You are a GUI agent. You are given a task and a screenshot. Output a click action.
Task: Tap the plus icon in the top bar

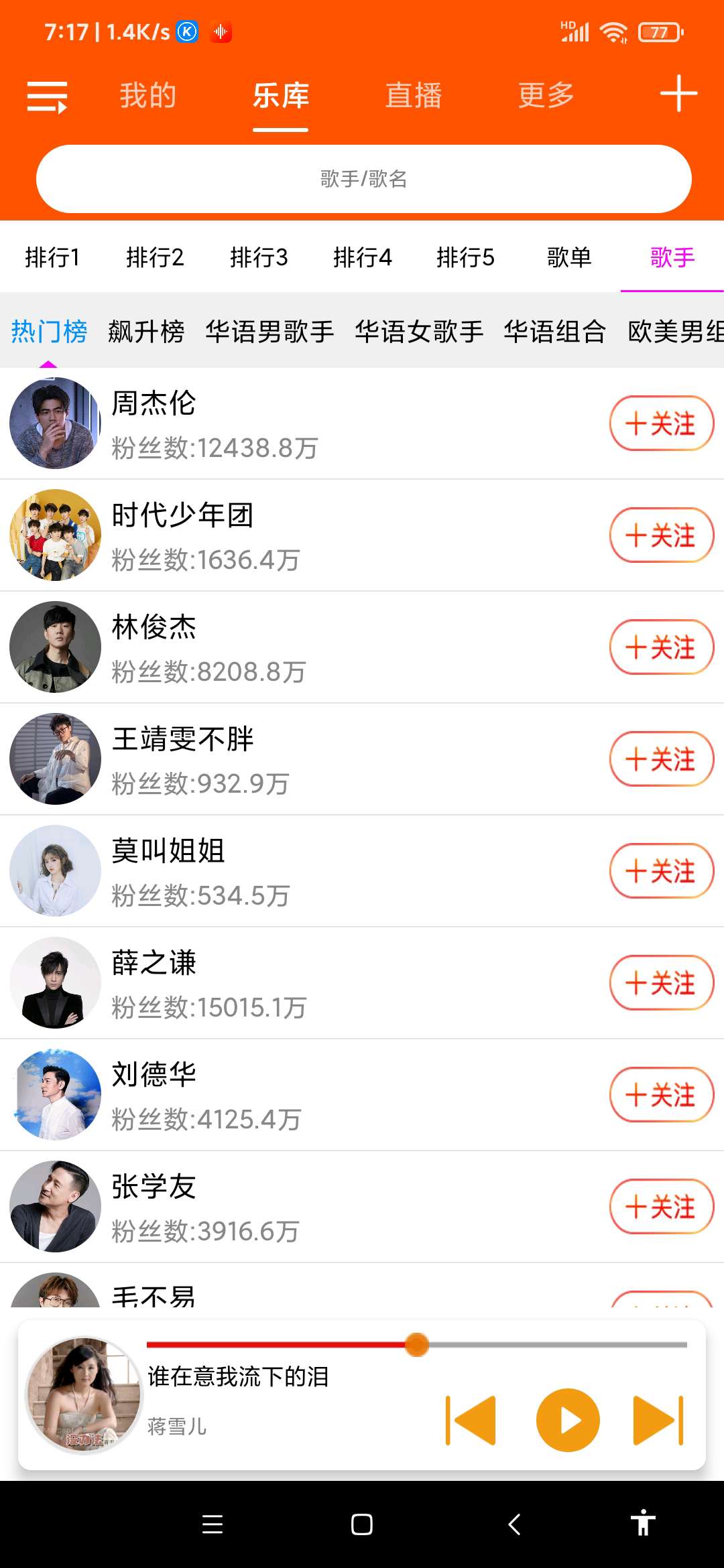[678, 94]
